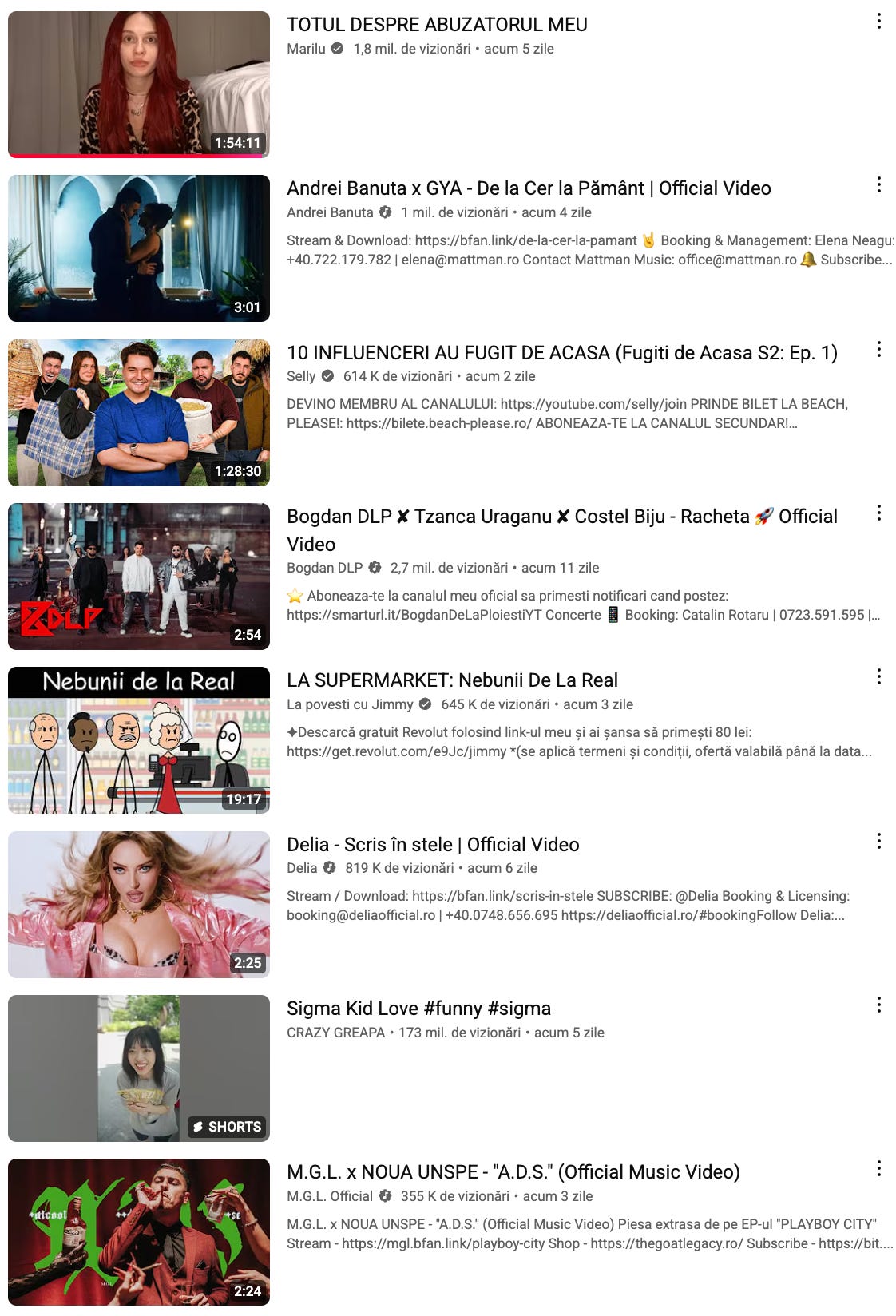Open the Selly channel
The width and height of the screenshot is (896, 1316).
[x=301, y=376]
